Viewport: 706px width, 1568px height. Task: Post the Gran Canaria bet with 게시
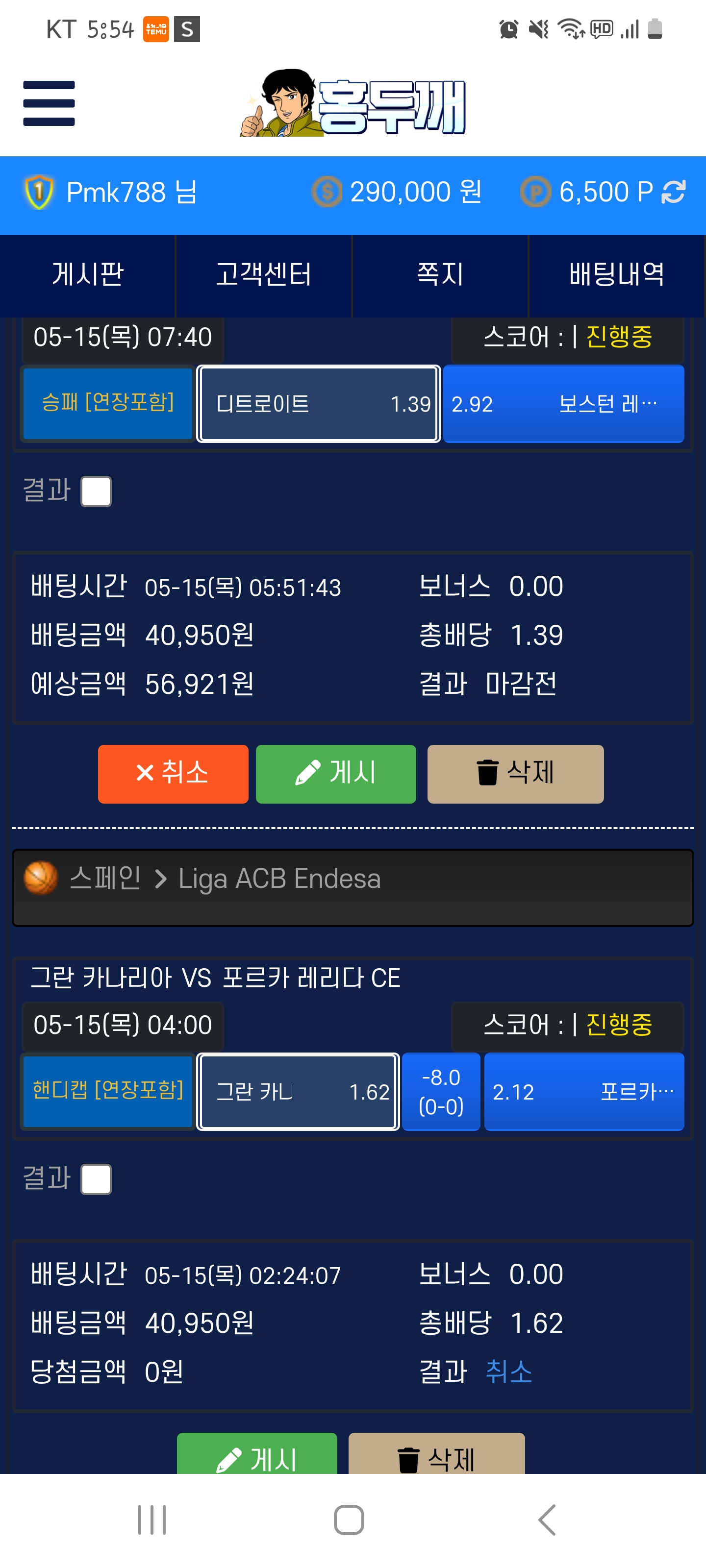coord(256,1456)
